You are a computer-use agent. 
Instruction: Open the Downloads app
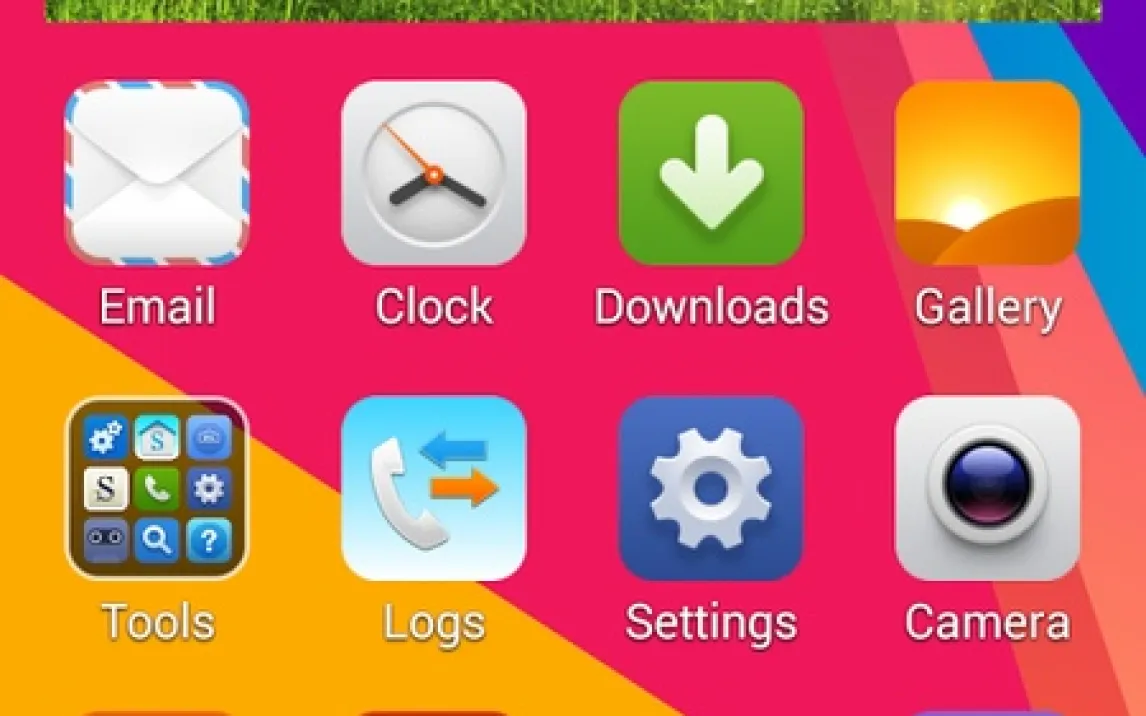click(x=711, y=173)
